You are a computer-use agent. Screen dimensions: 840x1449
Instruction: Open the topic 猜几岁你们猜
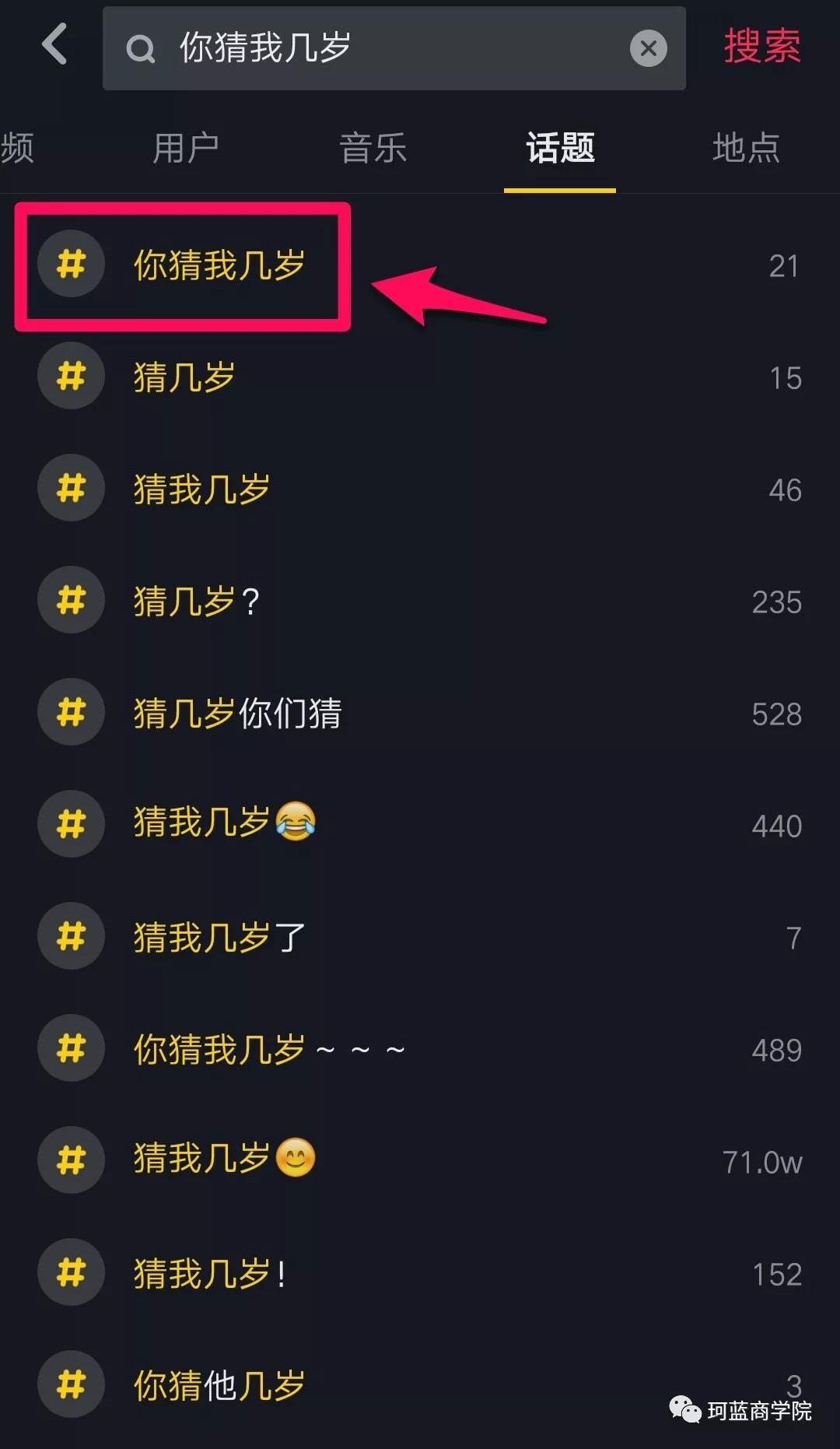237,712
